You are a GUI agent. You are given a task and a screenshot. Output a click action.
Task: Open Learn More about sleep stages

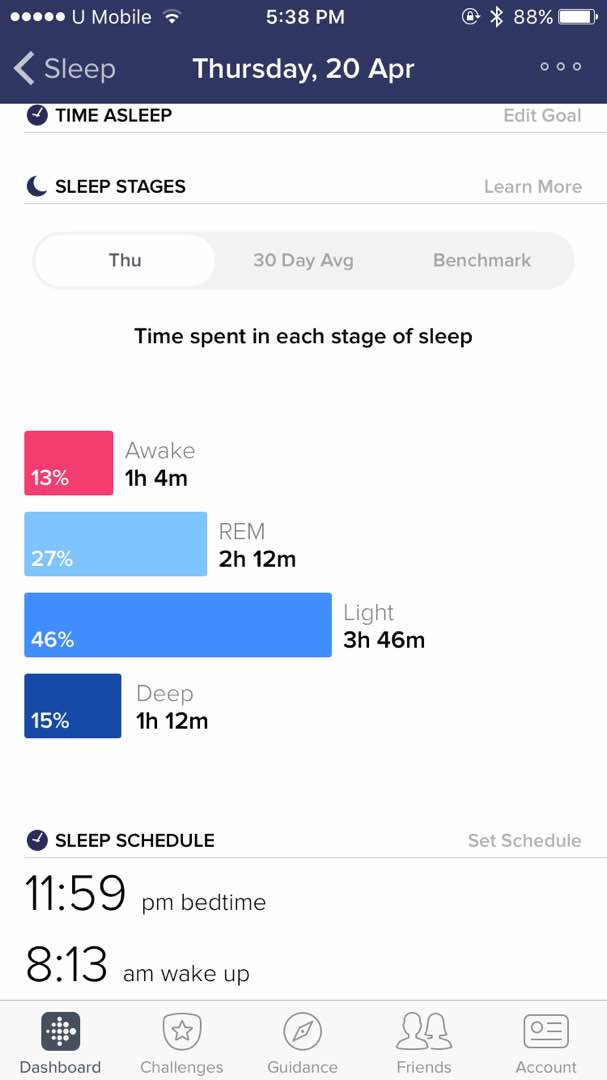tap(533, 187)
